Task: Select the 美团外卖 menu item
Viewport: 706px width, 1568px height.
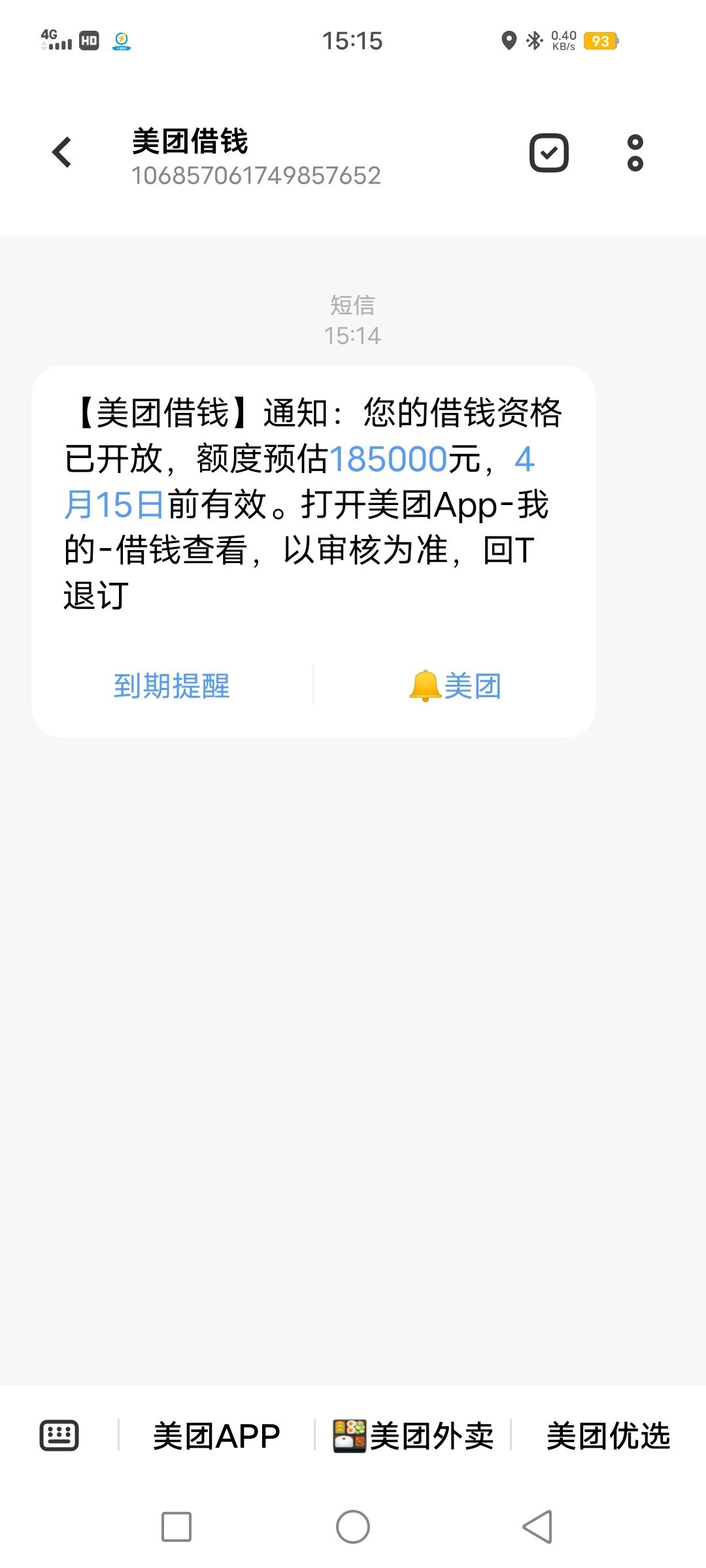Action: point(413,1436)
